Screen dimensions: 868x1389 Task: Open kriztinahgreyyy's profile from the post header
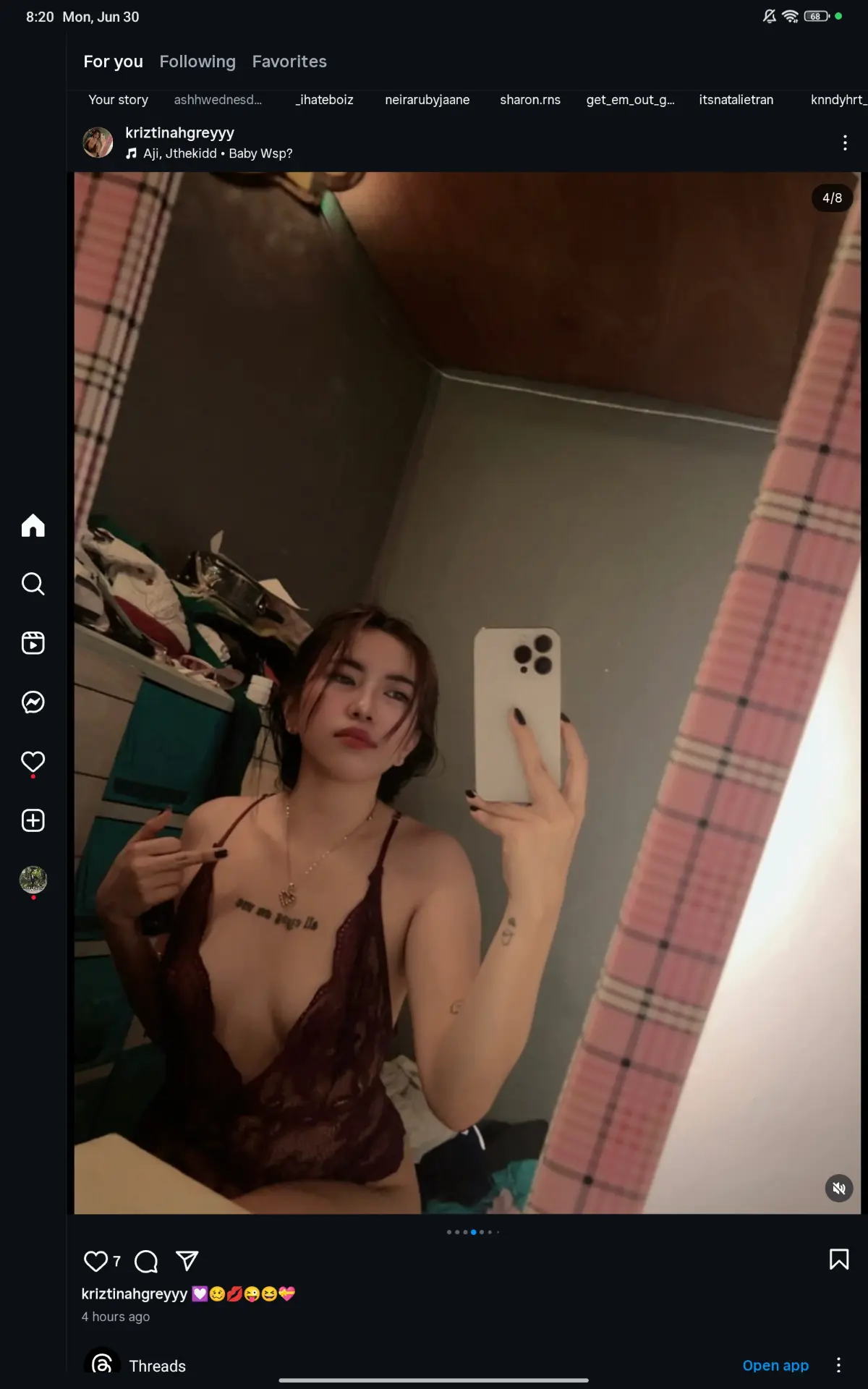click(x=179, y=132)
